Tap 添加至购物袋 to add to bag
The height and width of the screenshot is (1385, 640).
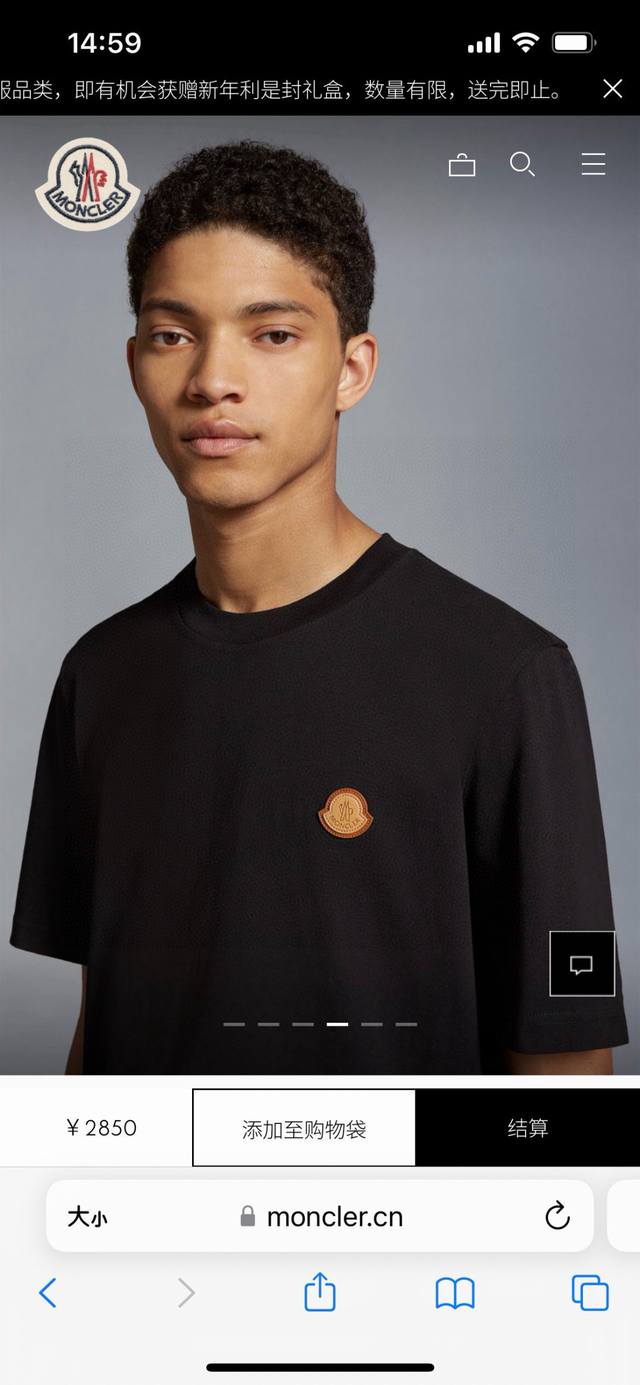pos(304,1128)
